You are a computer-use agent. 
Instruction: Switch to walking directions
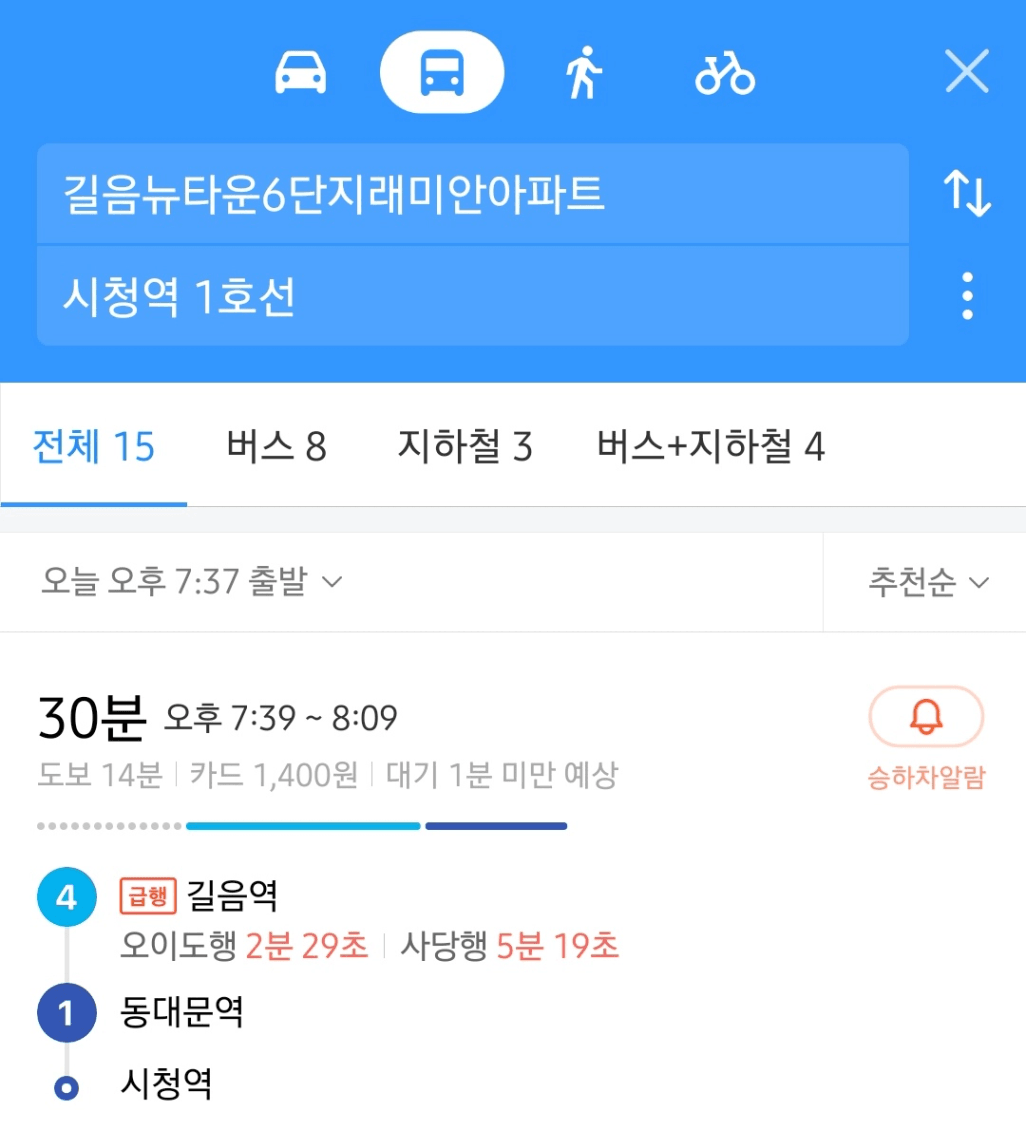[584, 73]
